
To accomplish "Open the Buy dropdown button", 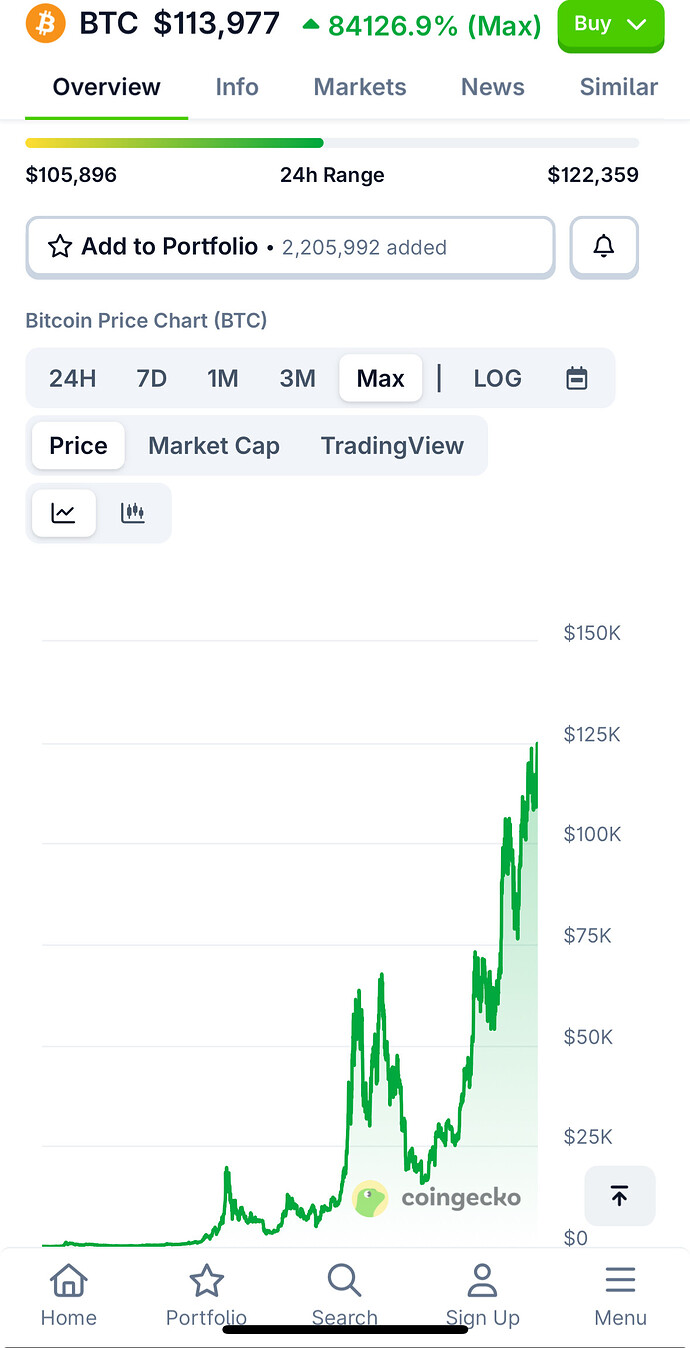I will click(610, 25).
